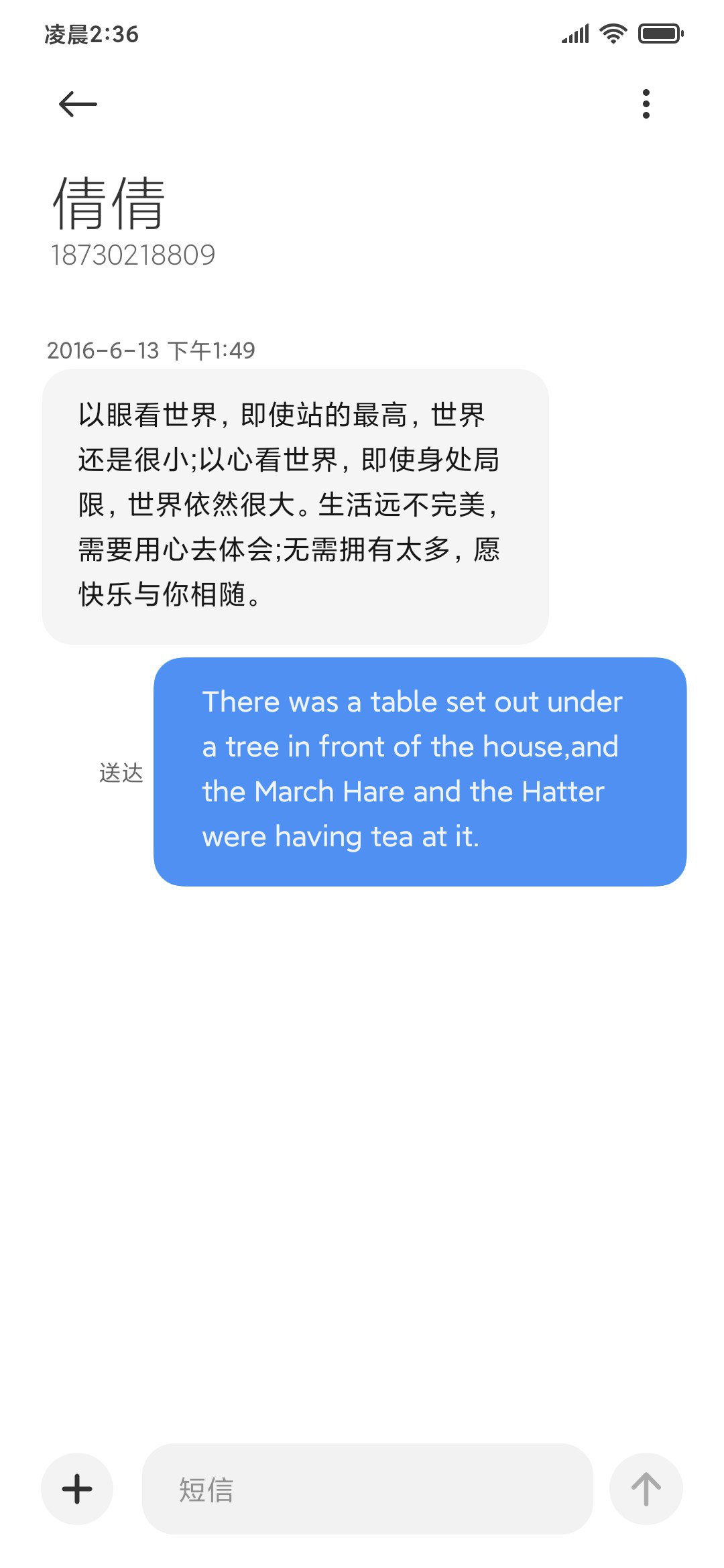Focus the 短信 message input field

pos(367,1489)
